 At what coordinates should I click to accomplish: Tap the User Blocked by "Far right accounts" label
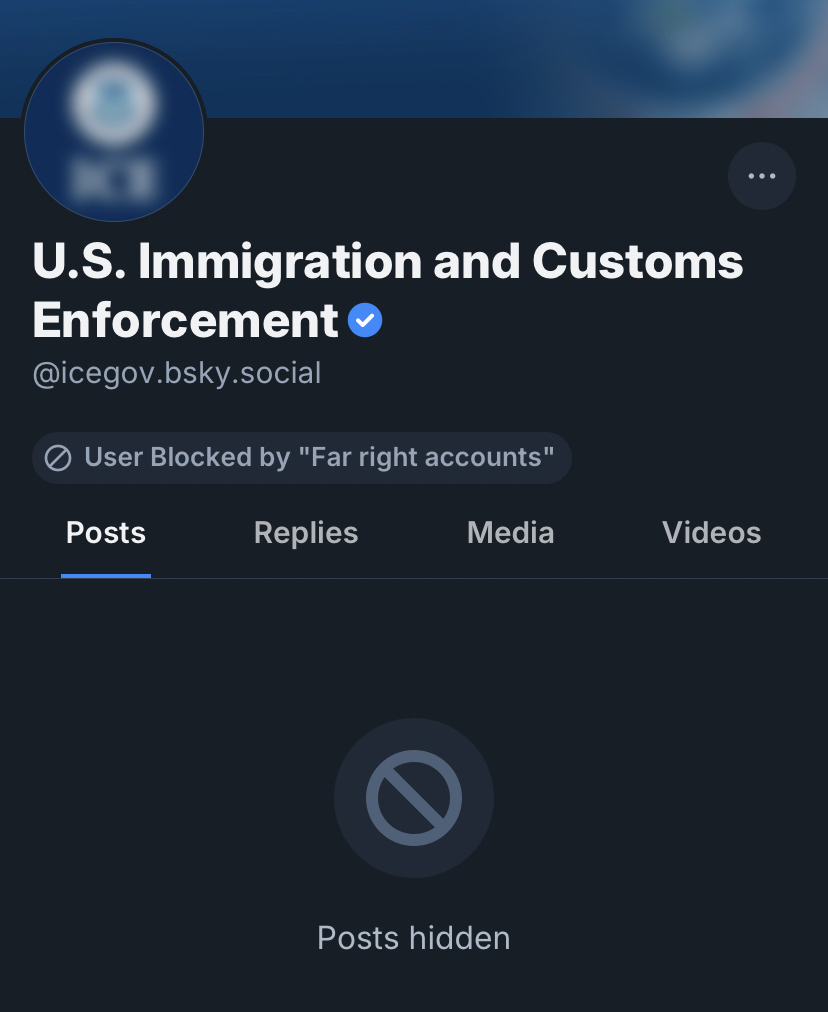[302, 458]
